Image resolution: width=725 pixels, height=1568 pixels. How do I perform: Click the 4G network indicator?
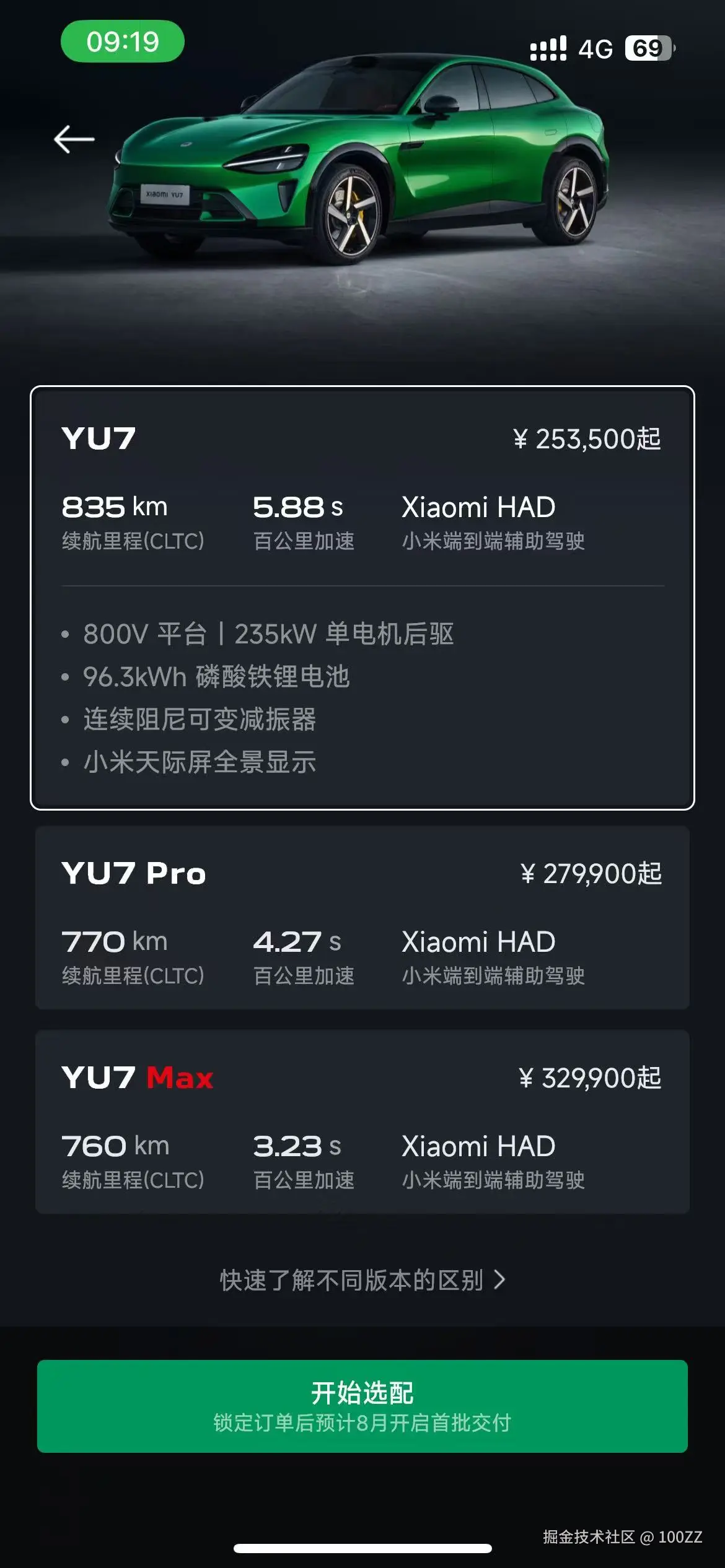click(594, 48)
